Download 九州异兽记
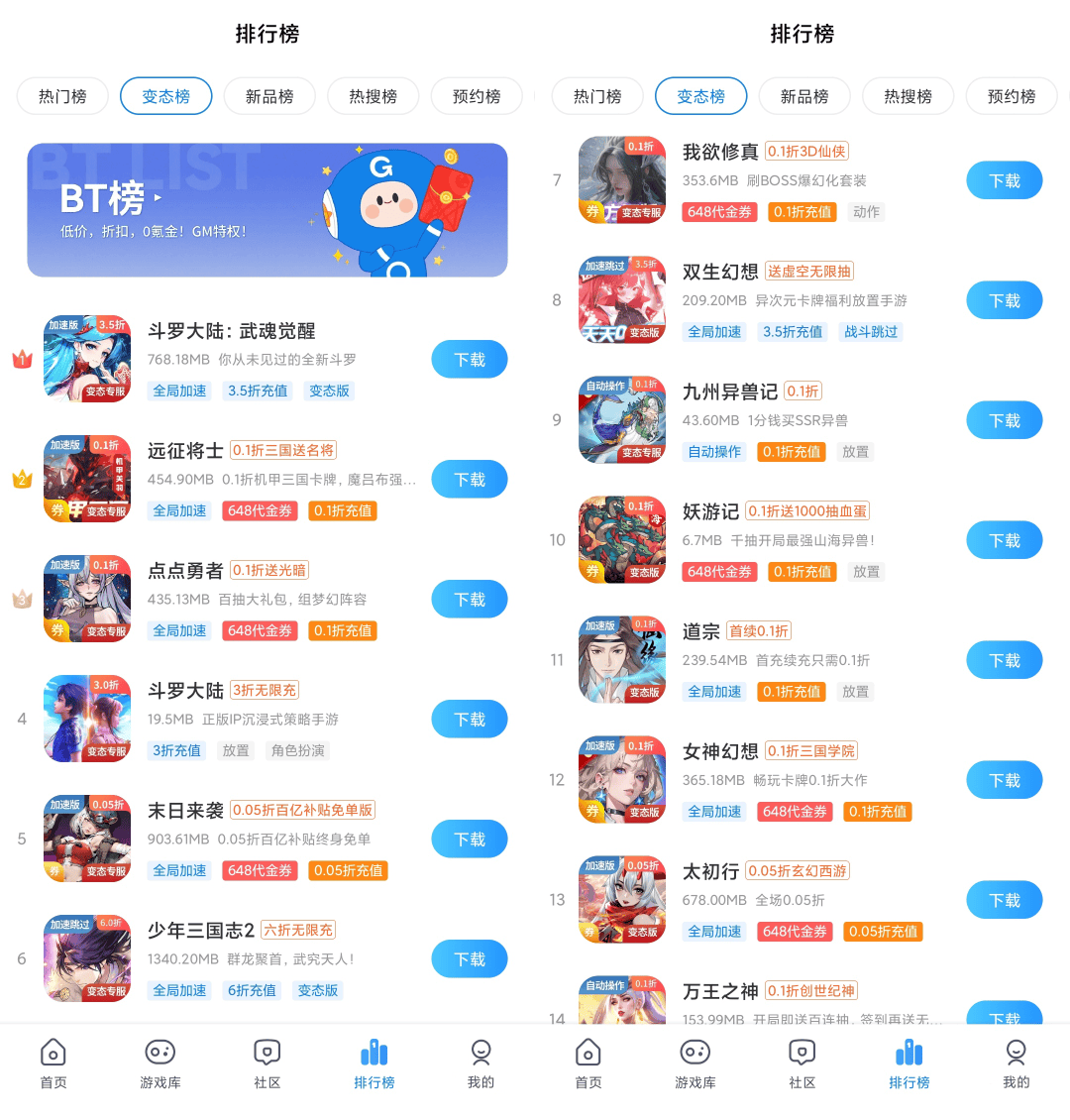This screenshot has width=1070, height=1120. 1004,421
